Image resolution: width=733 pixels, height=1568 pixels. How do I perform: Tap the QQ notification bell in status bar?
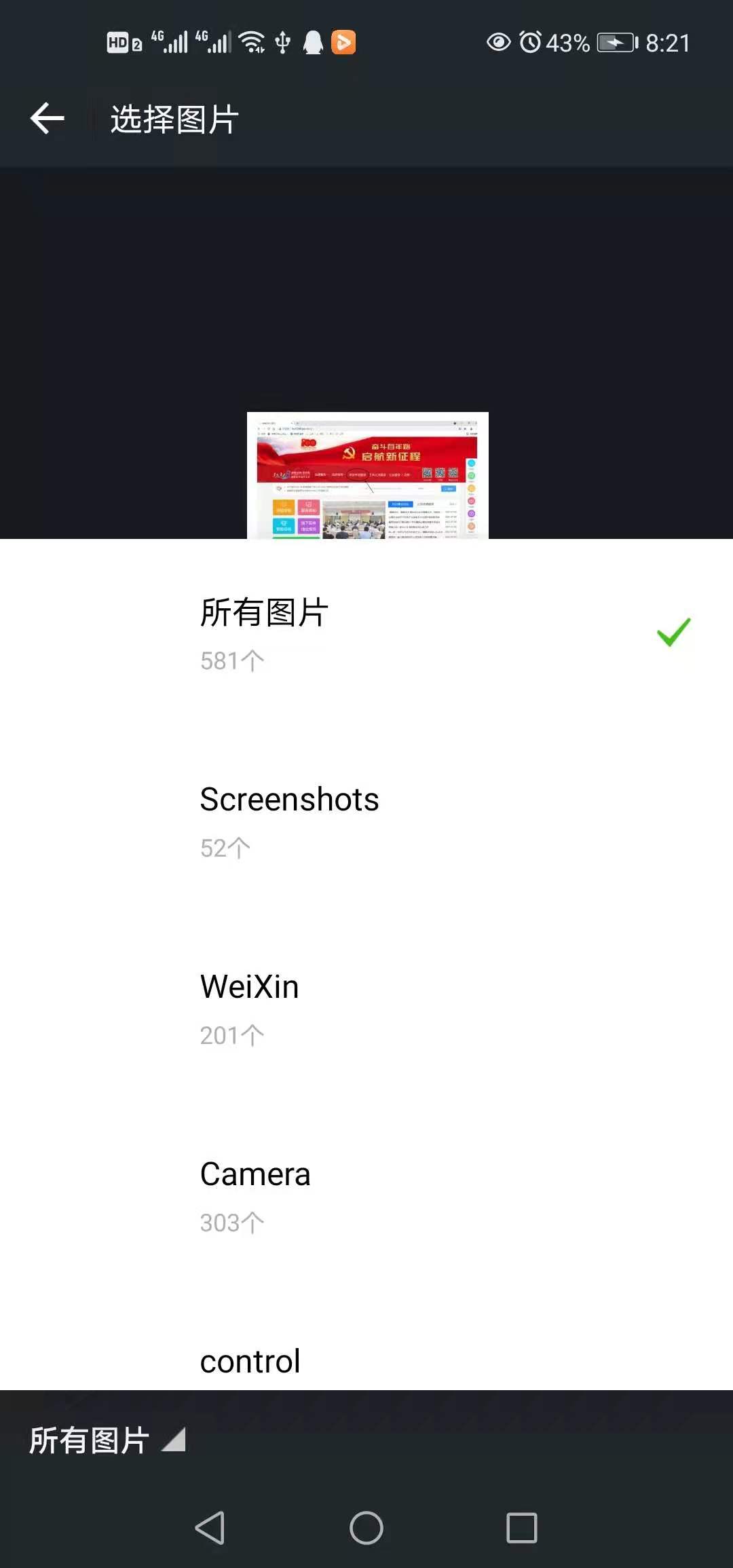coord(313,41)
